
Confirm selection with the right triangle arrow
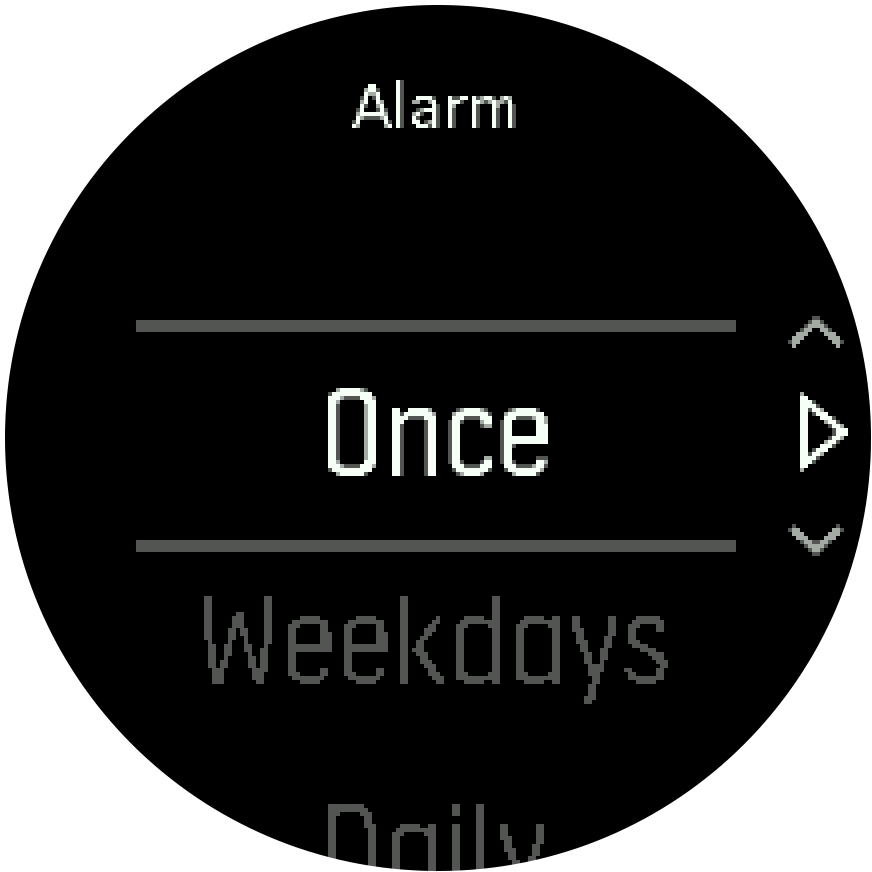822,433
